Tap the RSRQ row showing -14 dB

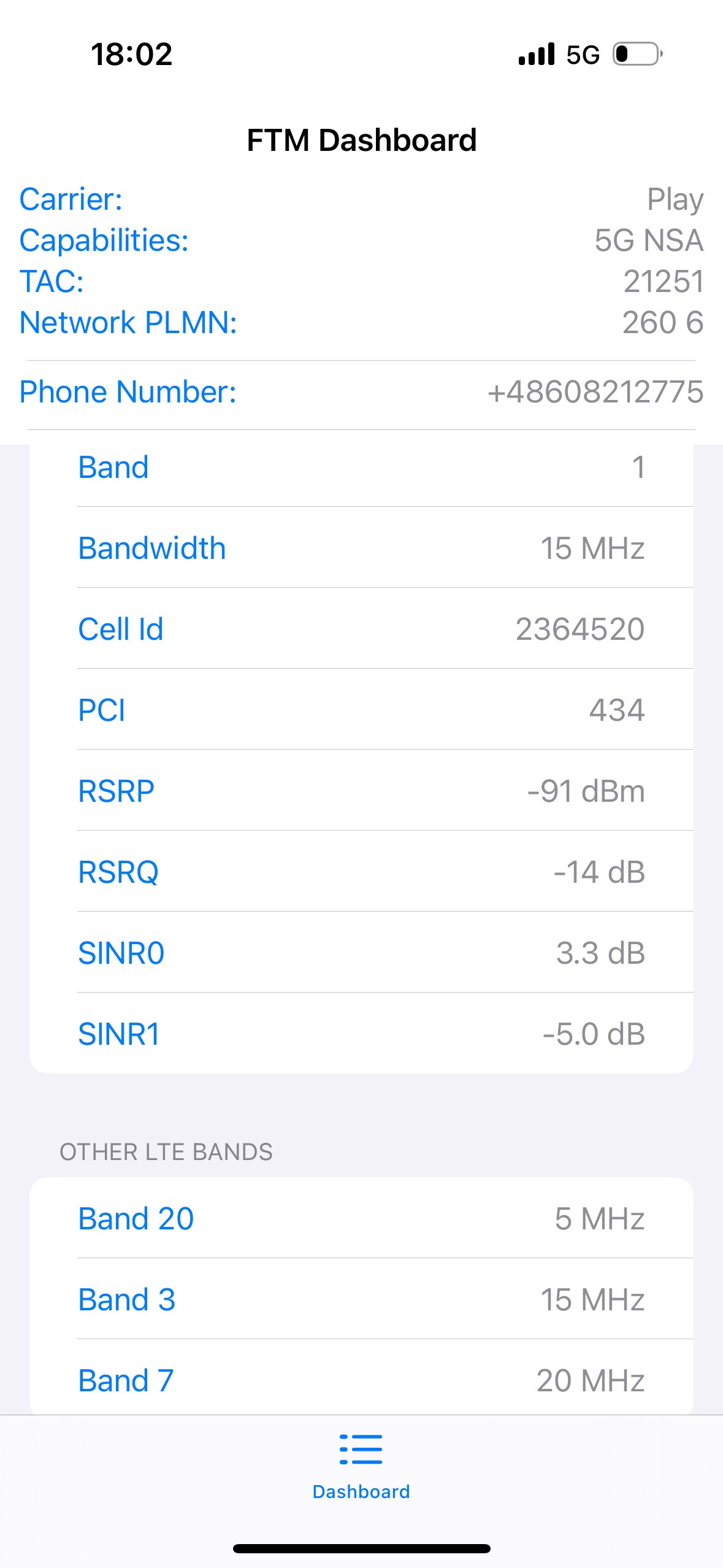click(x=361, y=872)
